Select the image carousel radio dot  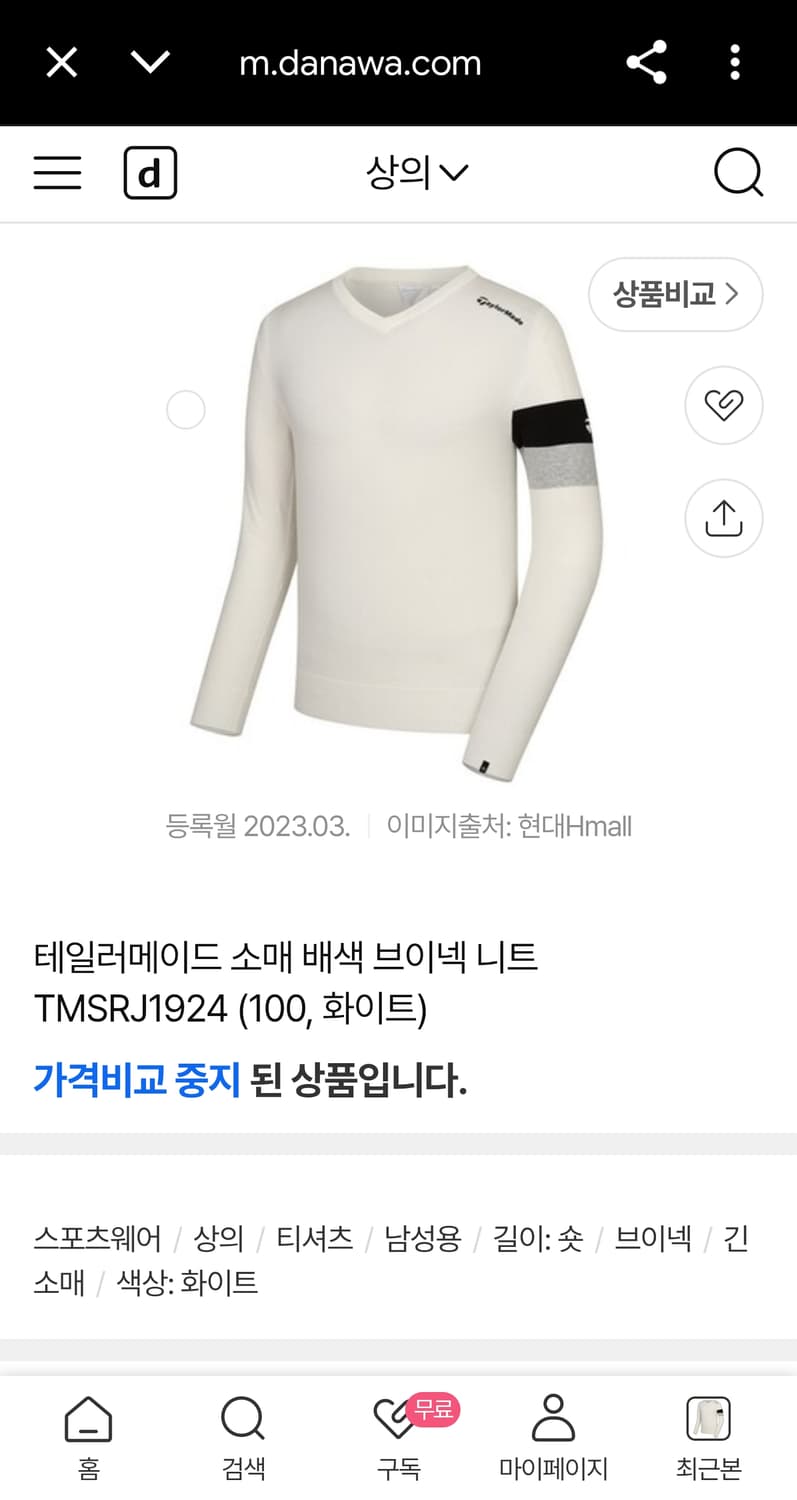click(185, 409)
